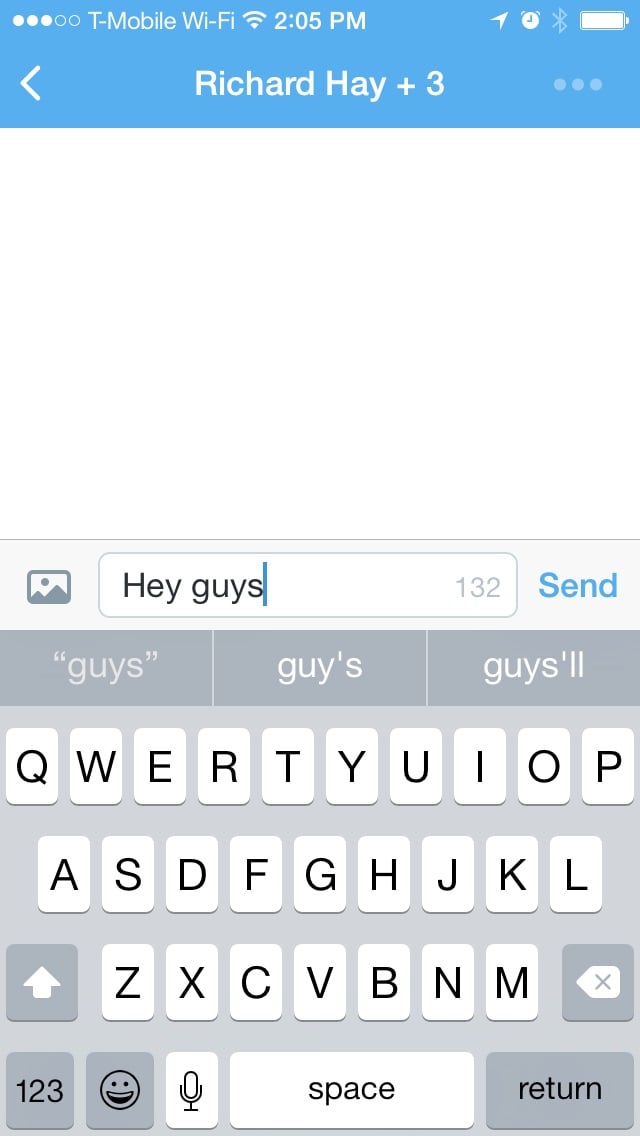
Task: Open the emoji keyboard
Action: tap(120, 1090)
